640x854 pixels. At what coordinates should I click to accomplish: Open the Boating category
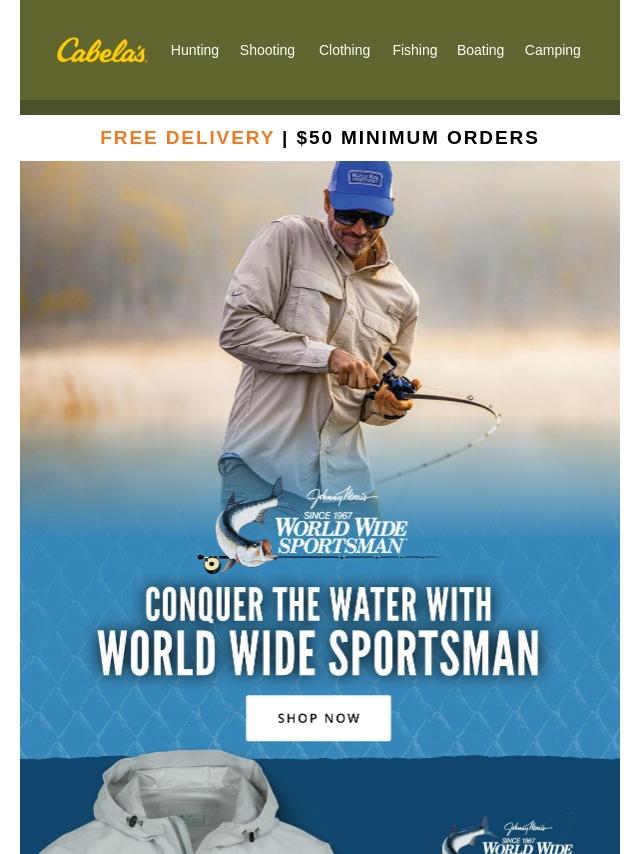click(x=480, y=50)
